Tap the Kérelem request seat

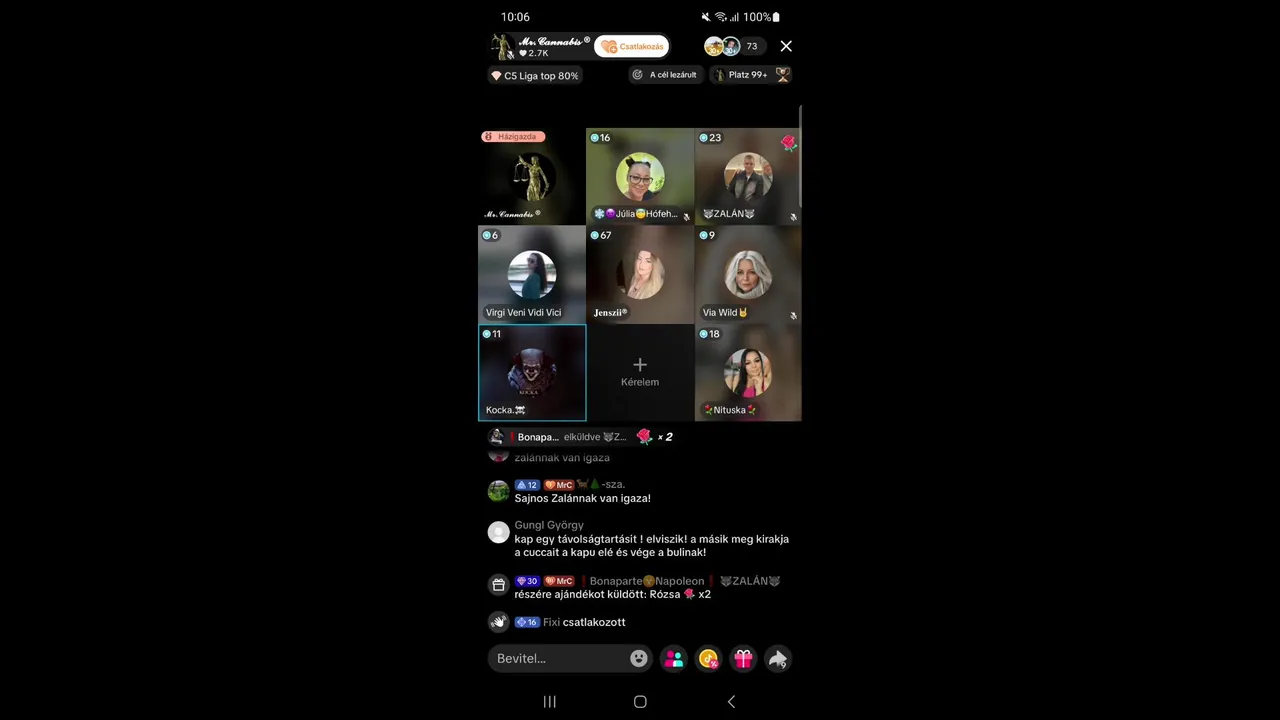(640, 372)
